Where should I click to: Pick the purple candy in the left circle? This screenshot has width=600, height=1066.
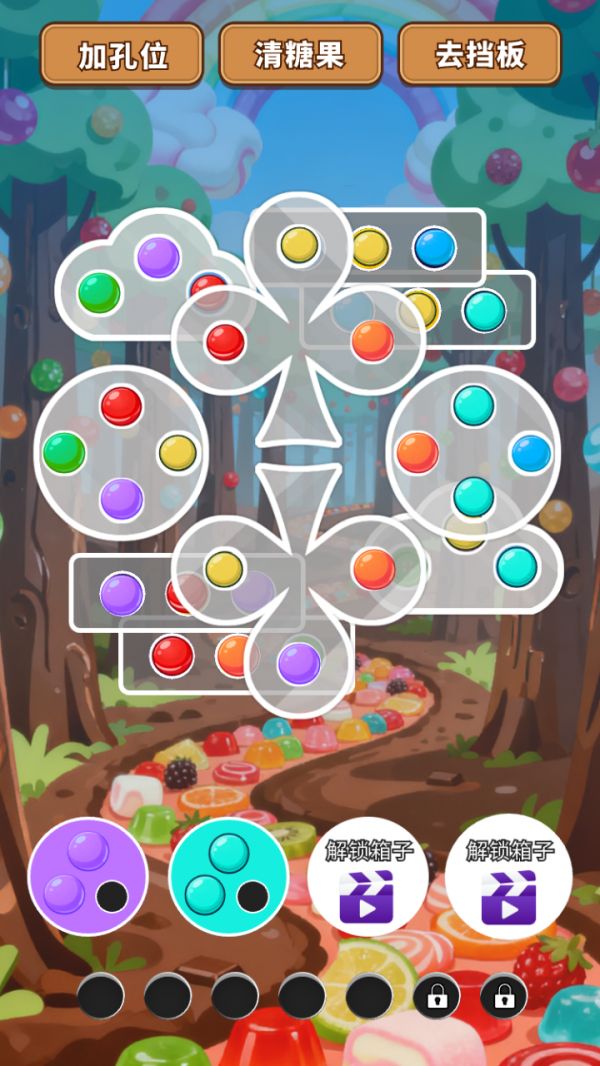(122, 498)
